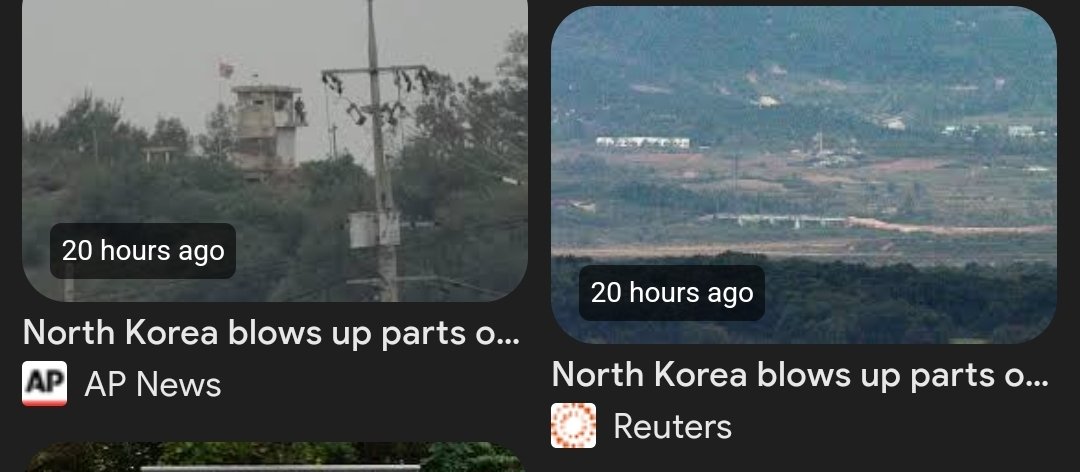Open the AP News article about North Korea

pos(271,333)
